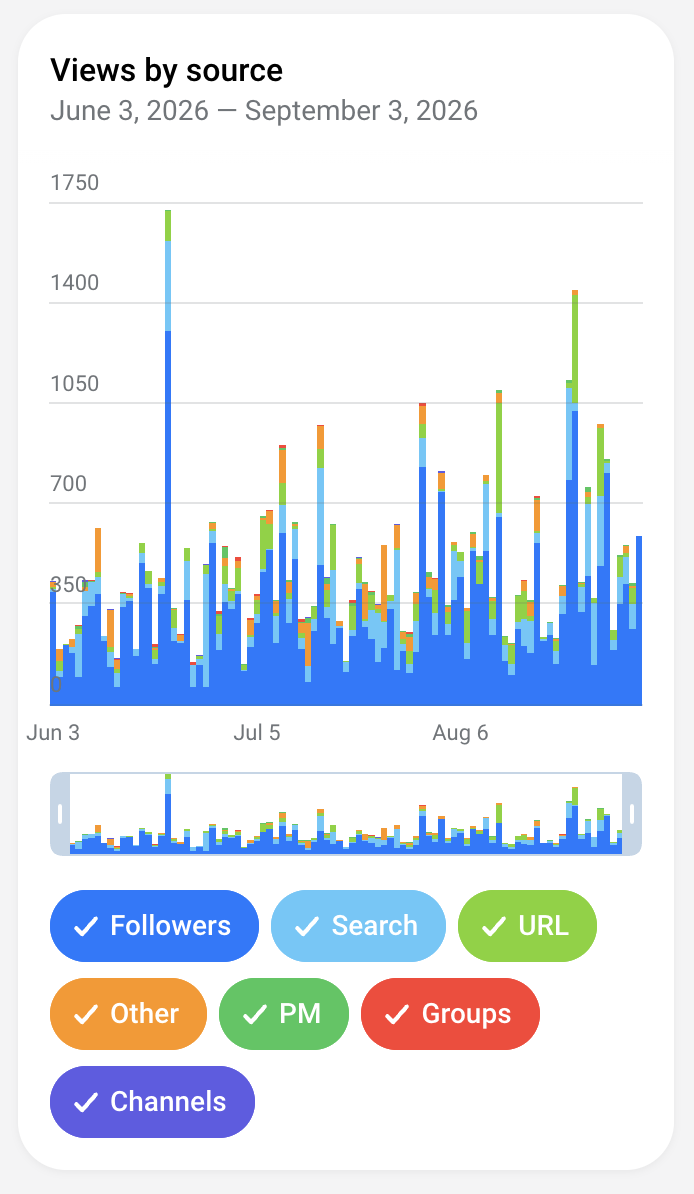Hide the Search series in the chart
The image size is (694, 1194).
358,925
